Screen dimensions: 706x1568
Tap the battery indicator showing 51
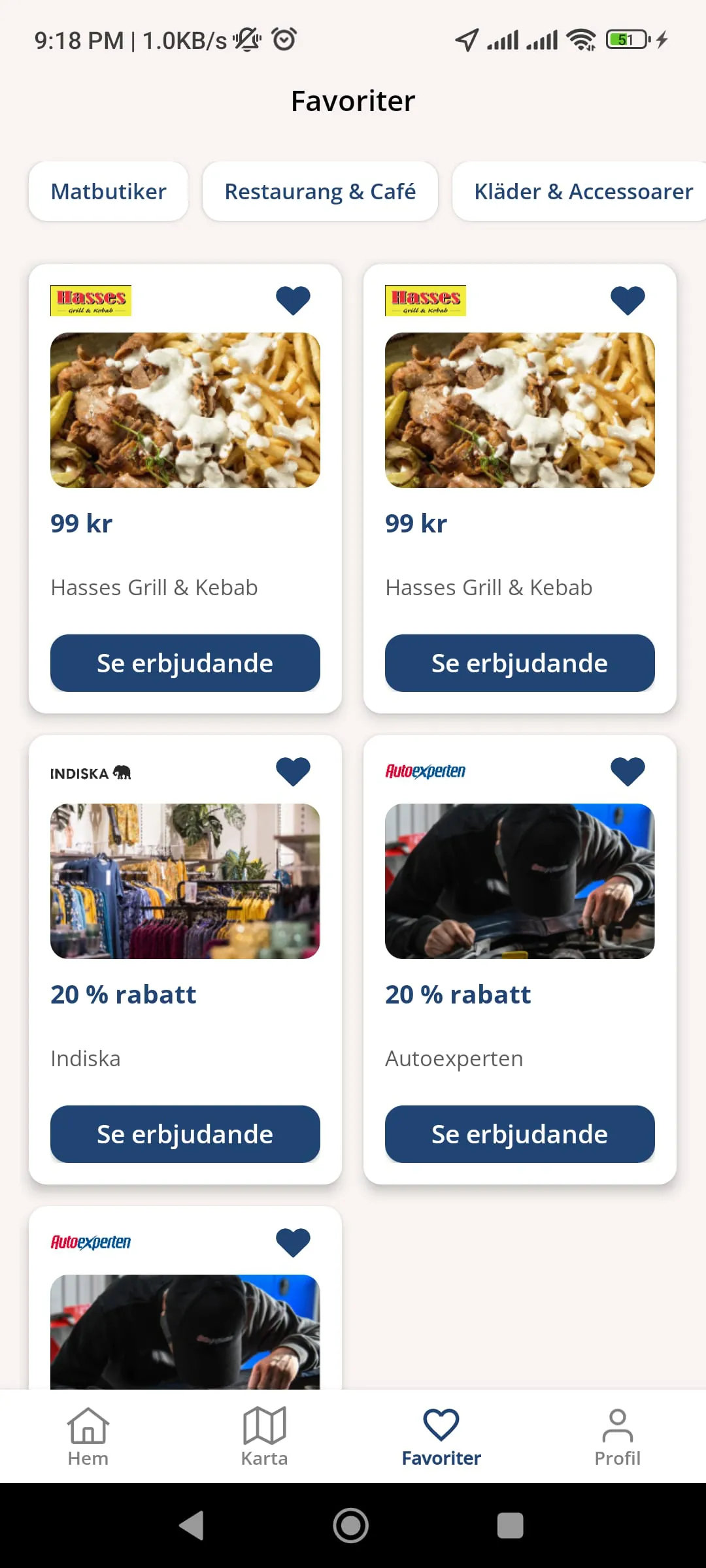click(627, 39)
